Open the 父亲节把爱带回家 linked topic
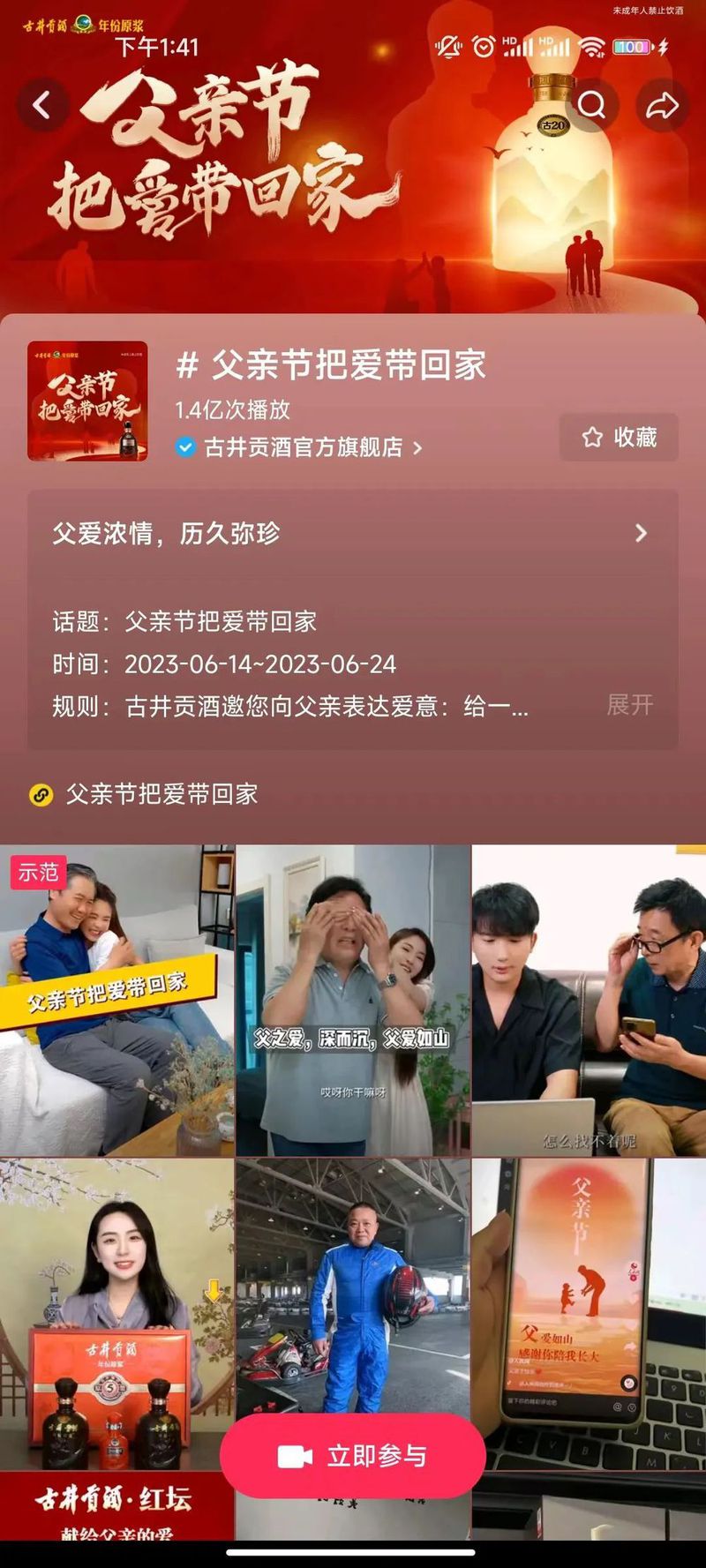The image size is (706, 1568). pos(161,794)
